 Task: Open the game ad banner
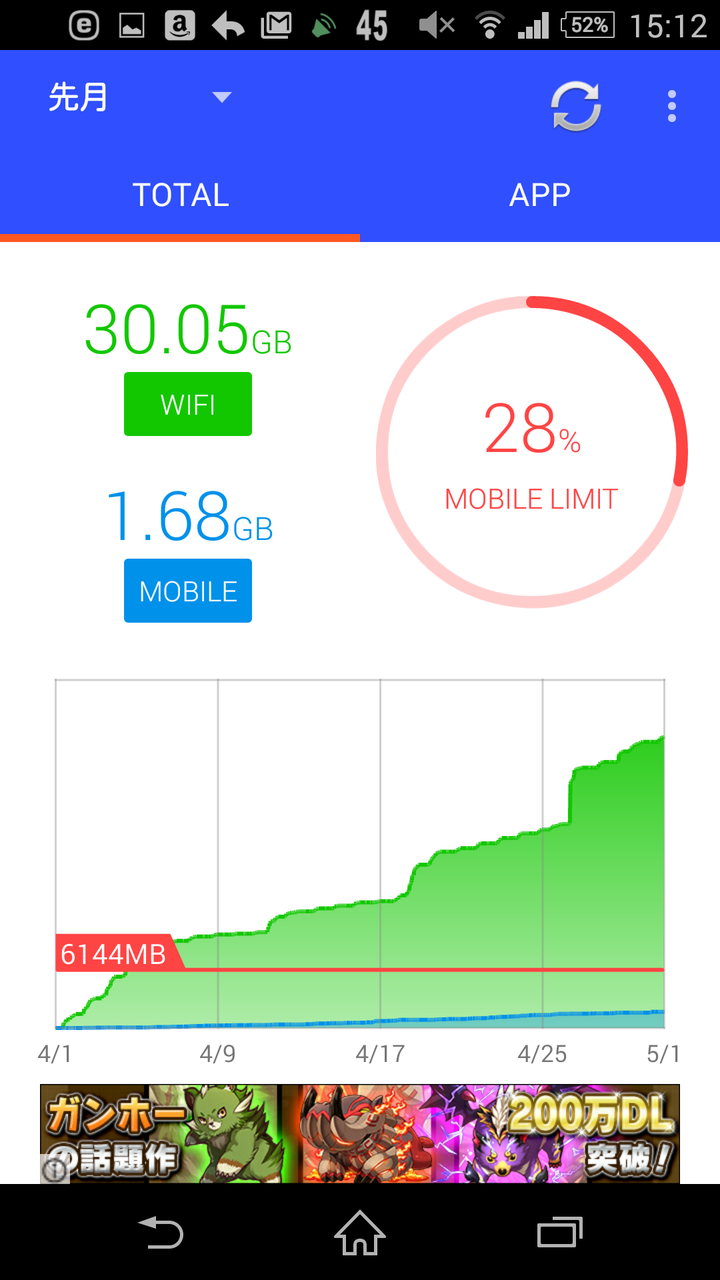click(360, 1134)
